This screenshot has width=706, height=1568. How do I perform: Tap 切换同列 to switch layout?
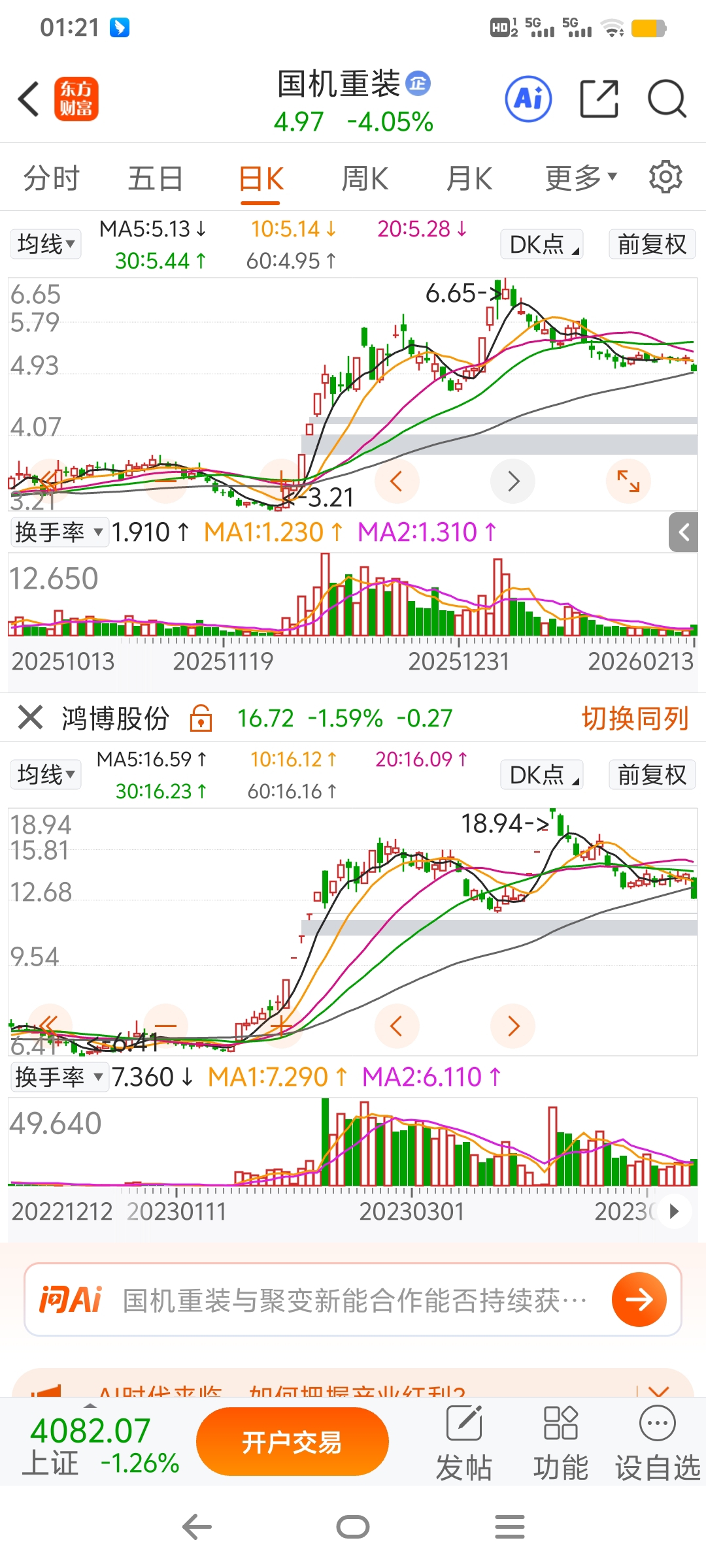coord(635,718)
